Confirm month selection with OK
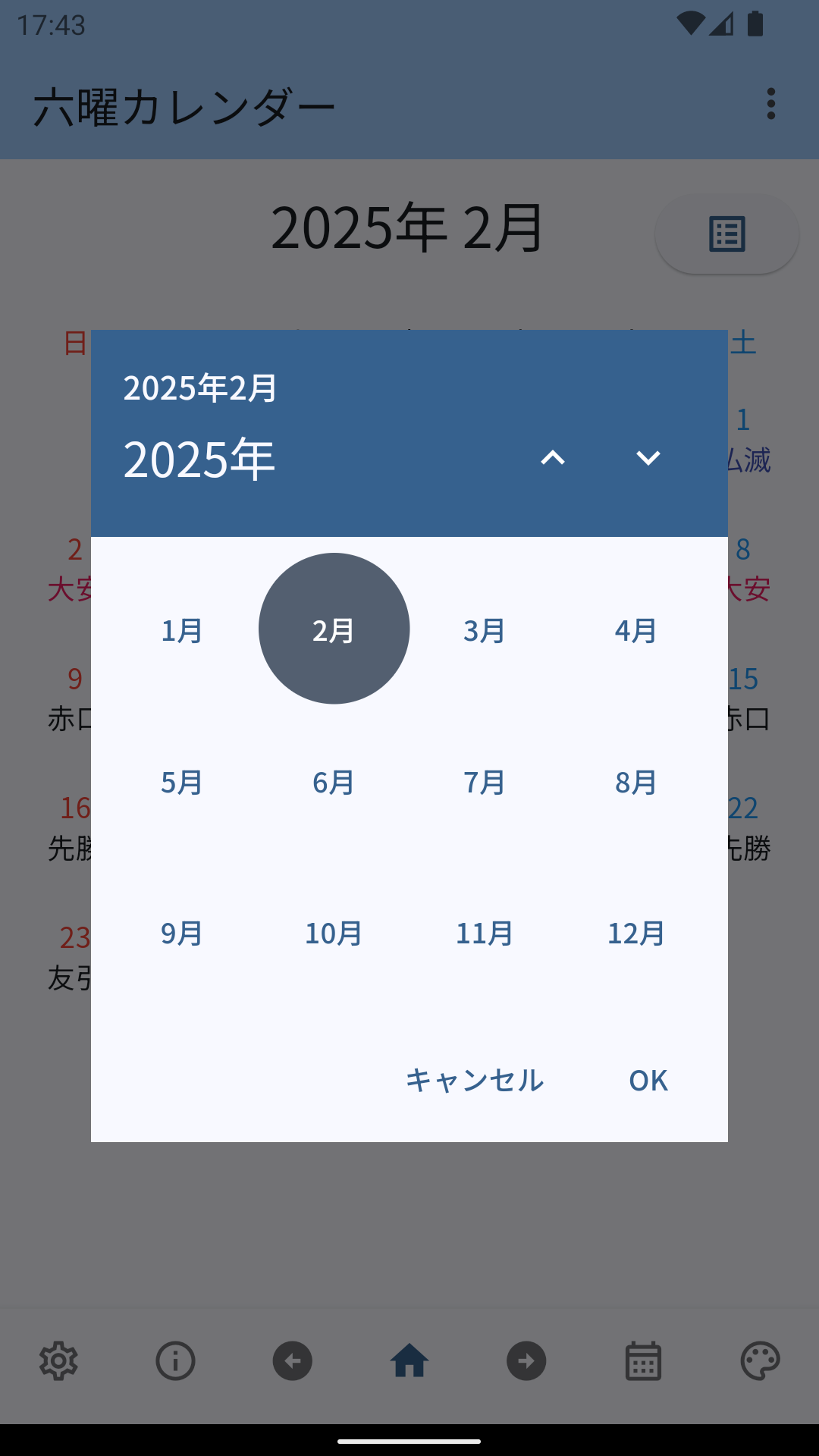This screenshot has width=819, height=1456. coord(648,1080)
